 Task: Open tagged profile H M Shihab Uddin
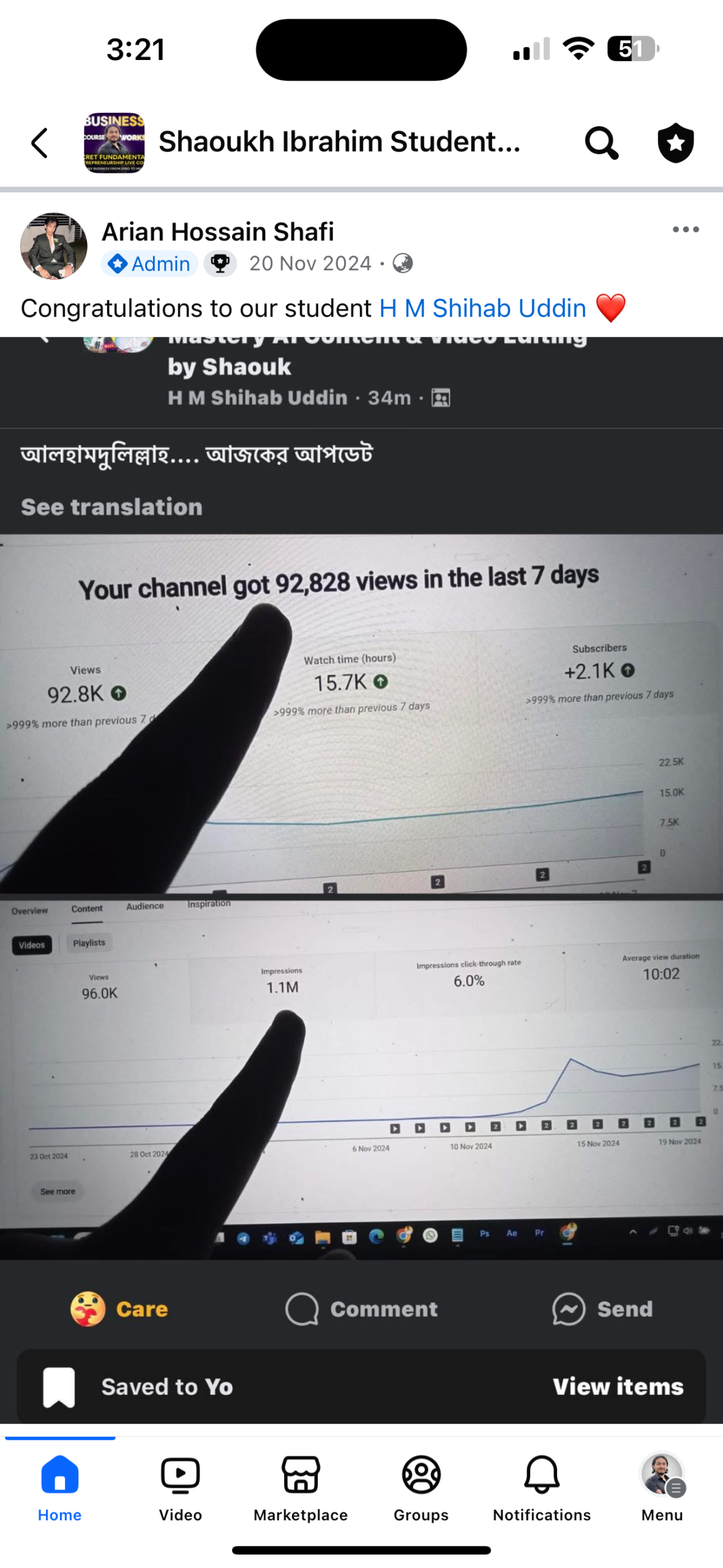click(x=482, y=308)
